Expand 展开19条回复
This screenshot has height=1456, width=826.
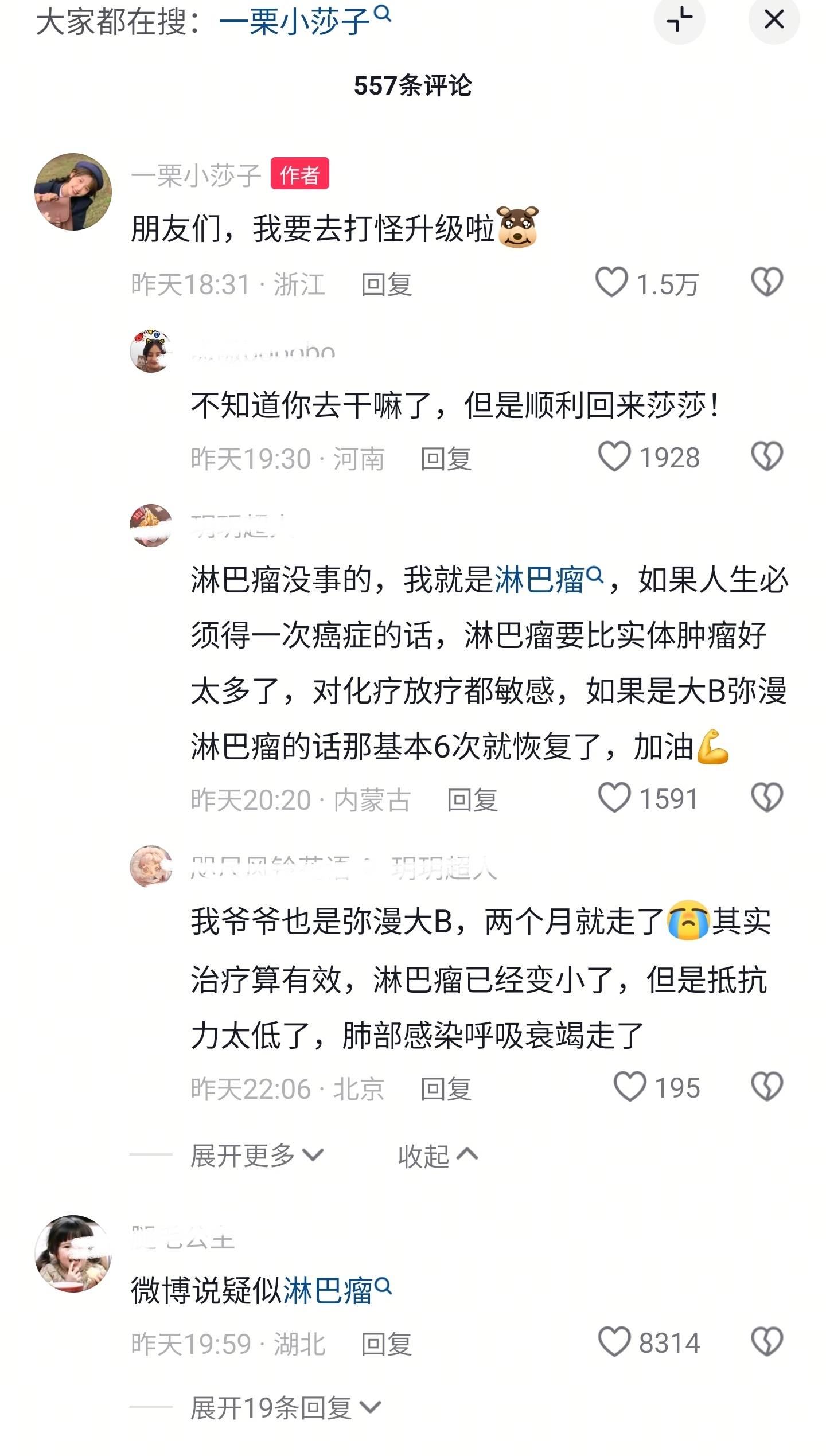[x=285, y=1407]
